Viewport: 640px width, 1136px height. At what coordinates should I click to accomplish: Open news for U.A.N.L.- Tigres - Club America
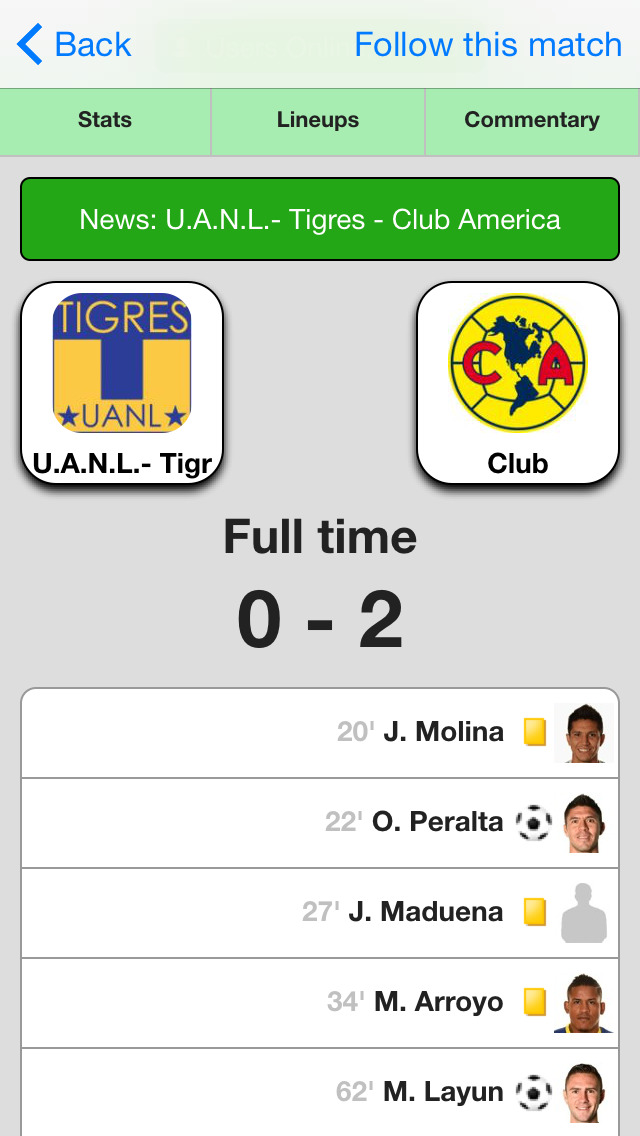[320, 219]
